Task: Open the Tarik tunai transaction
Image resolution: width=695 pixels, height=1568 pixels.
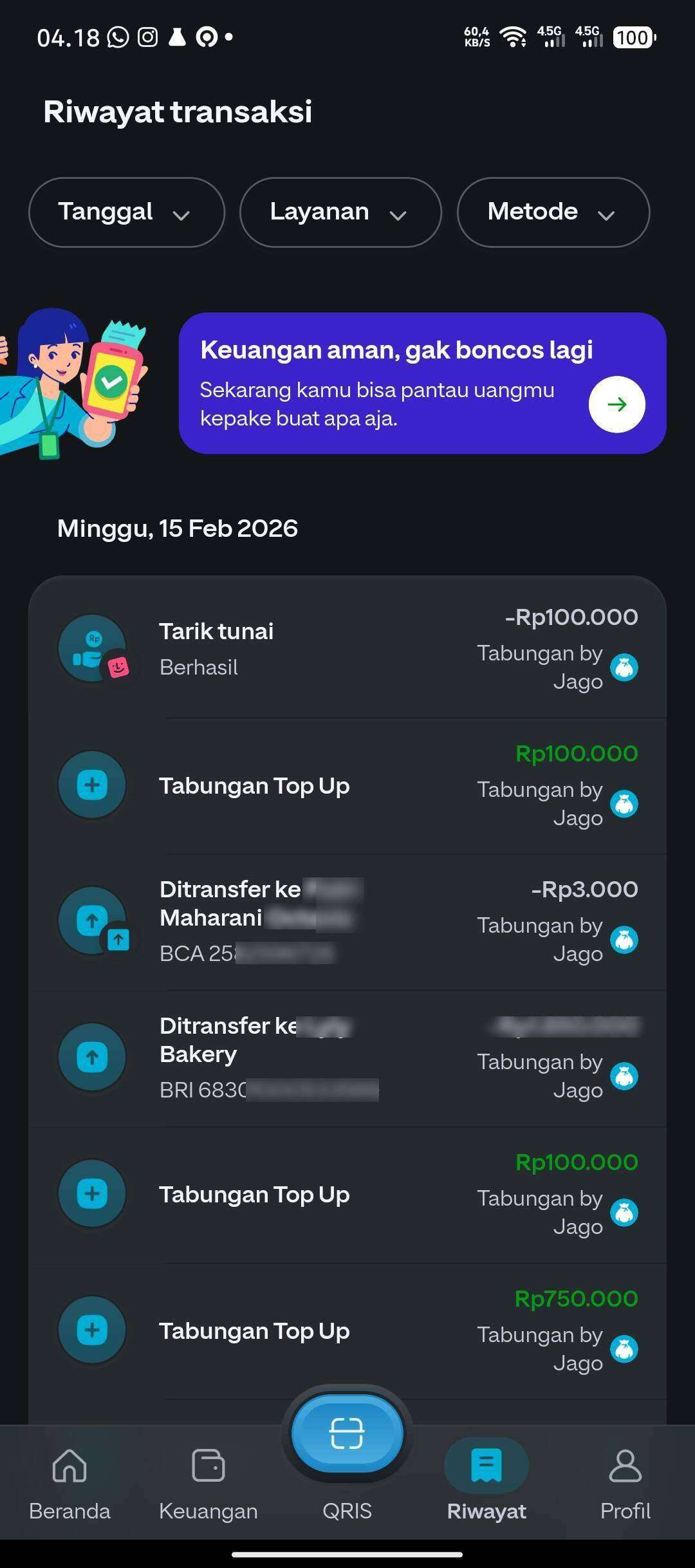Action: (x=347, y=649)
